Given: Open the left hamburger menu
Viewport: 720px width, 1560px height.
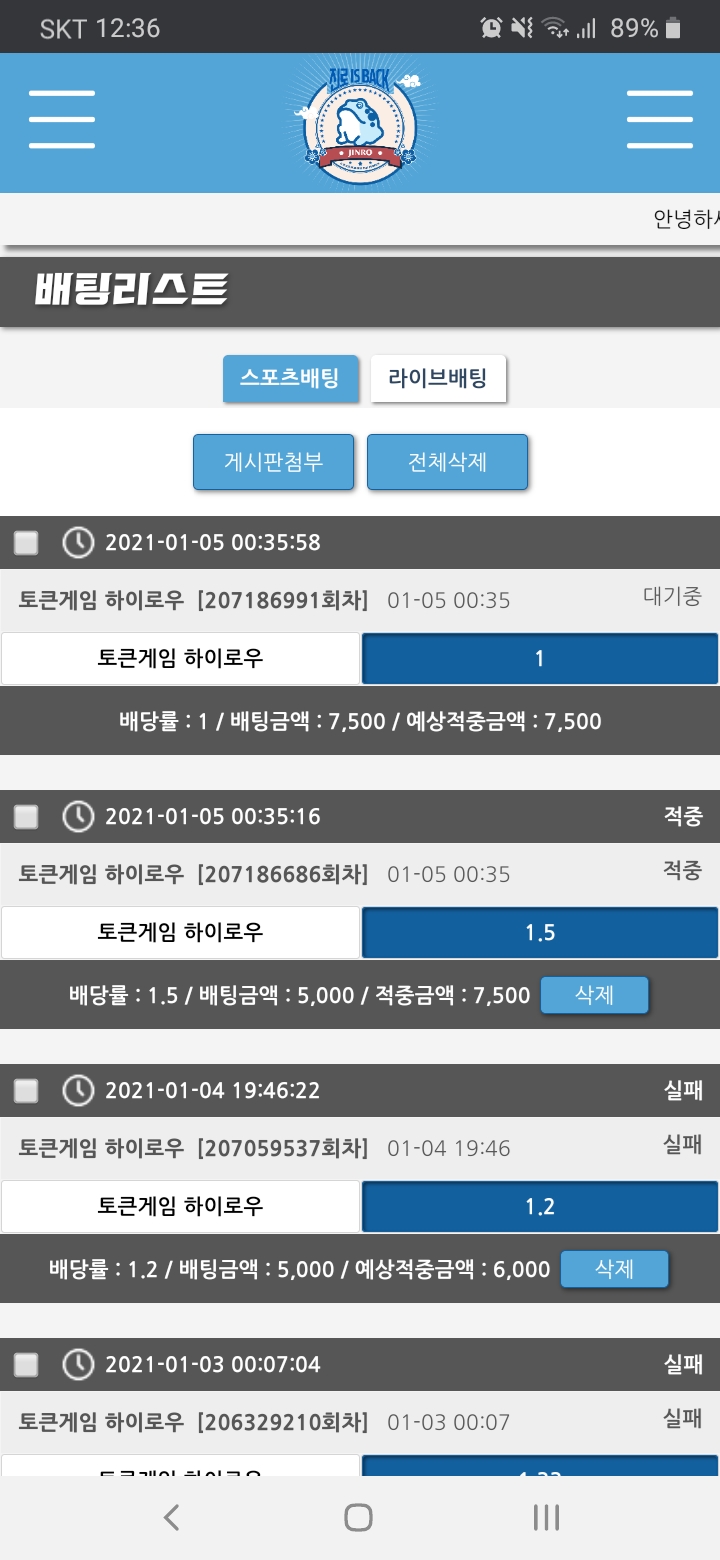Looking at the screenshot, I should click(x=62, y=120).
